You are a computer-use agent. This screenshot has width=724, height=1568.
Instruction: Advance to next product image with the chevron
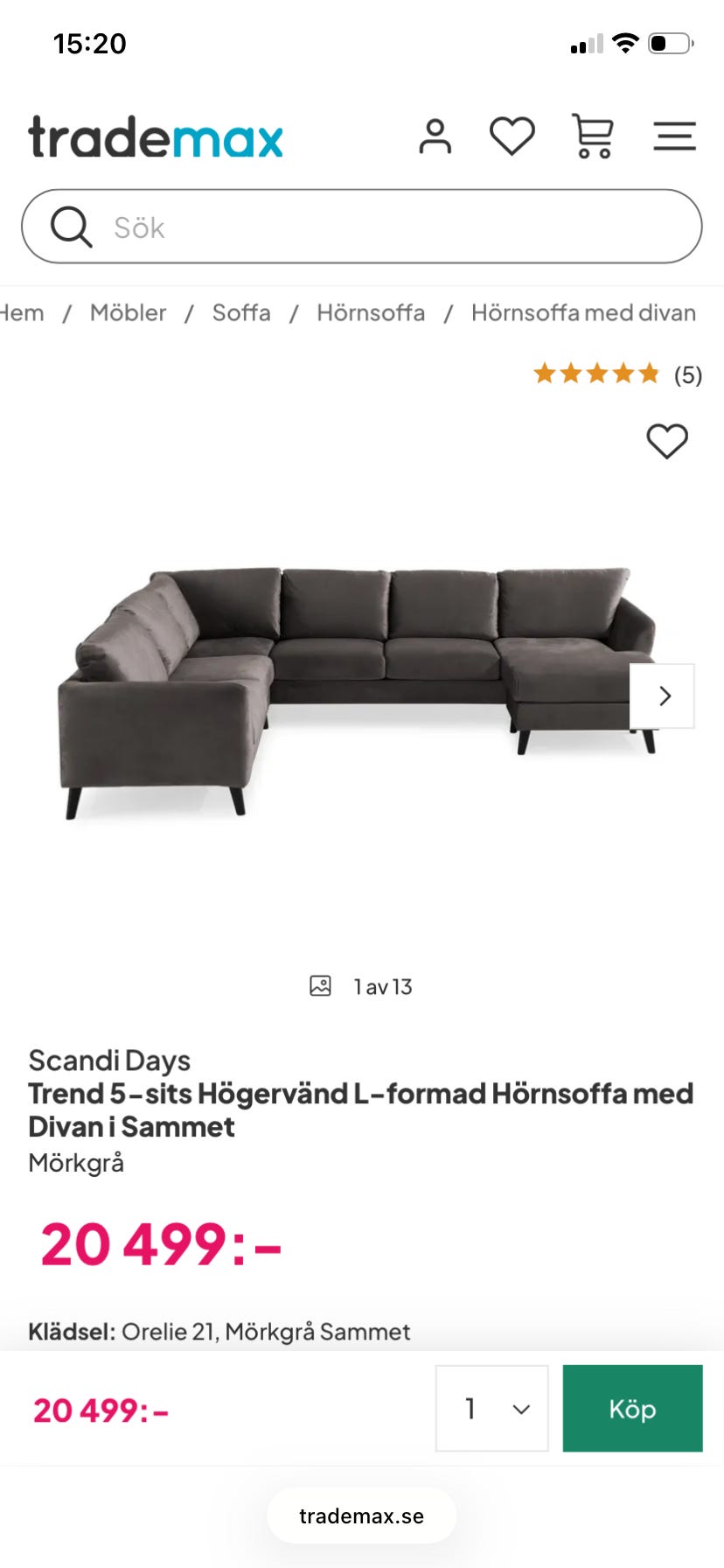[x=665, y=696]
